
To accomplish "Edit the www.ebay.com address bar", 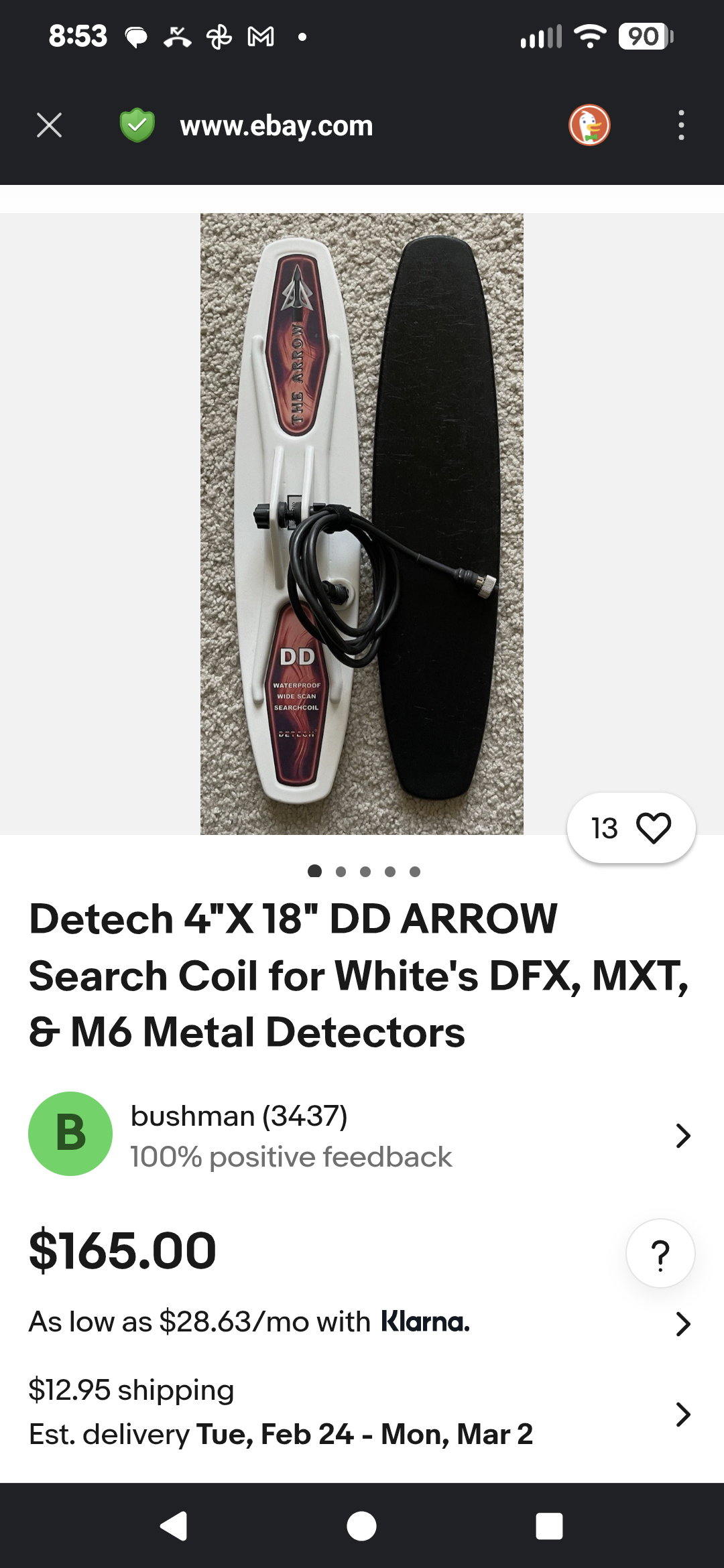I will pos(276,126).
